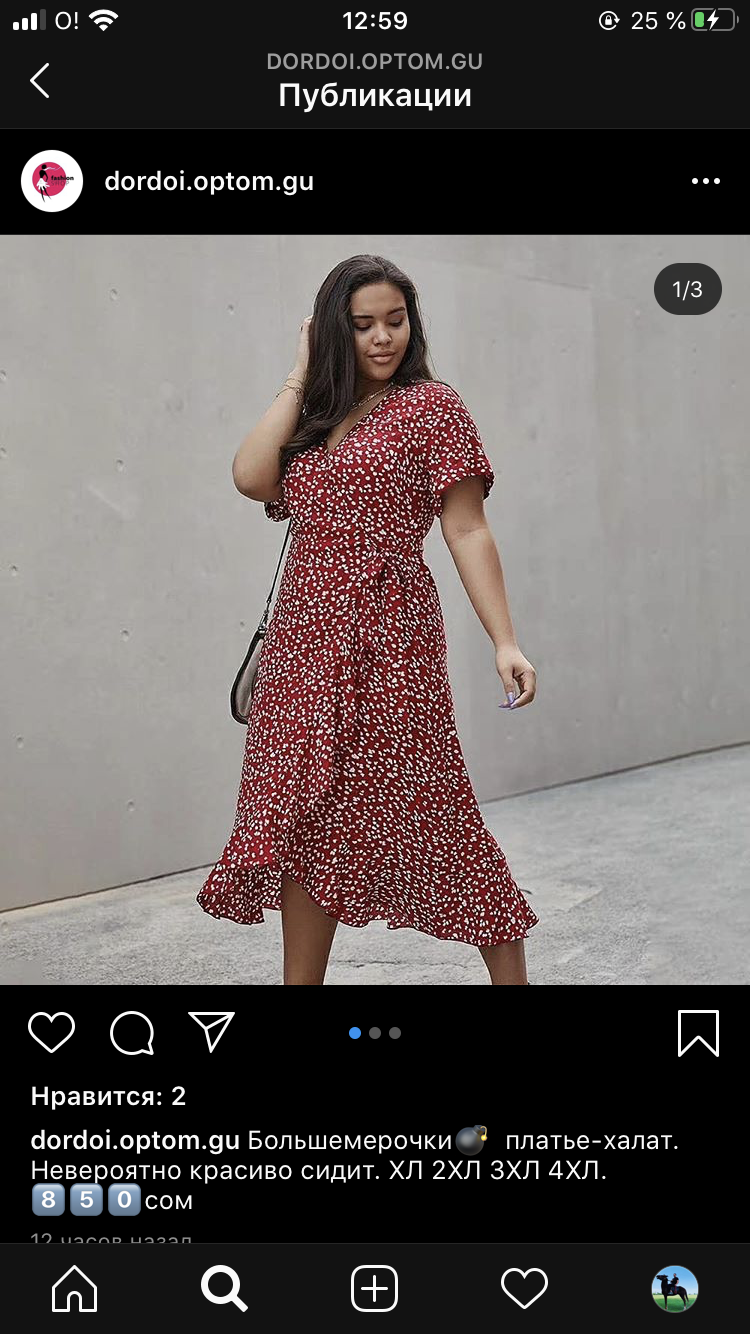750x1334 pixels.
Task: Create a new post
Action: tap(375, 1289)
